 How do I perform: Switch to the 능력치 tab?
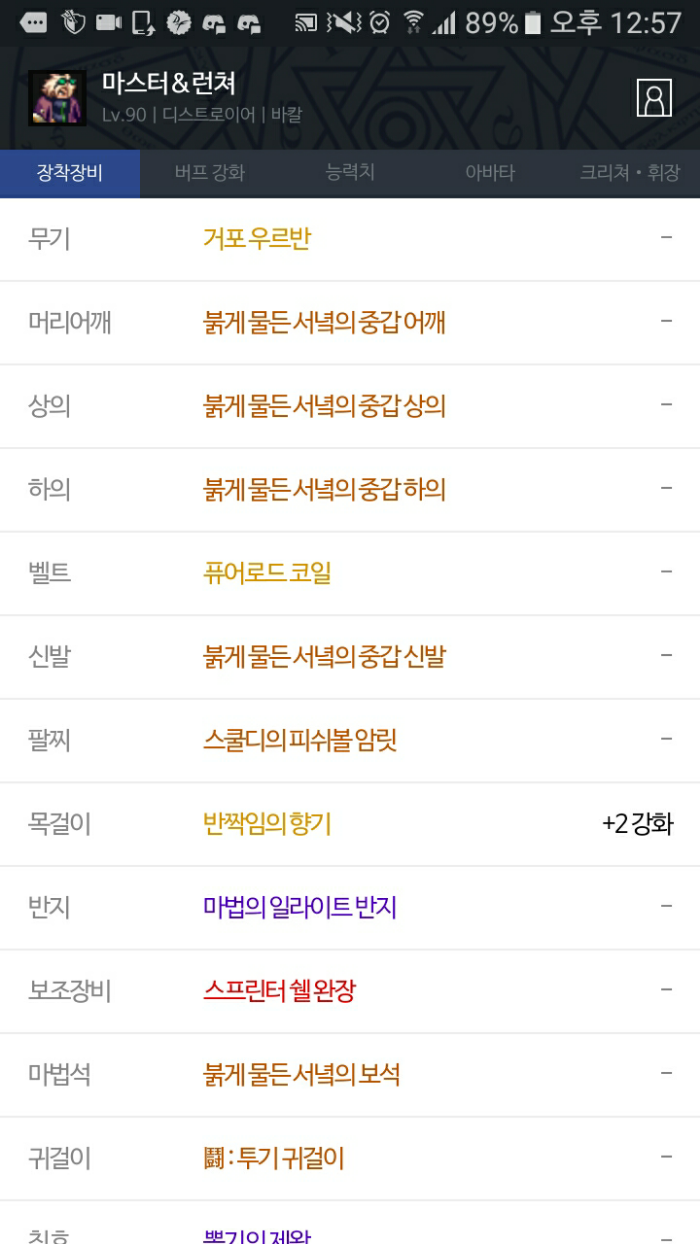click(x=350, y=173)
